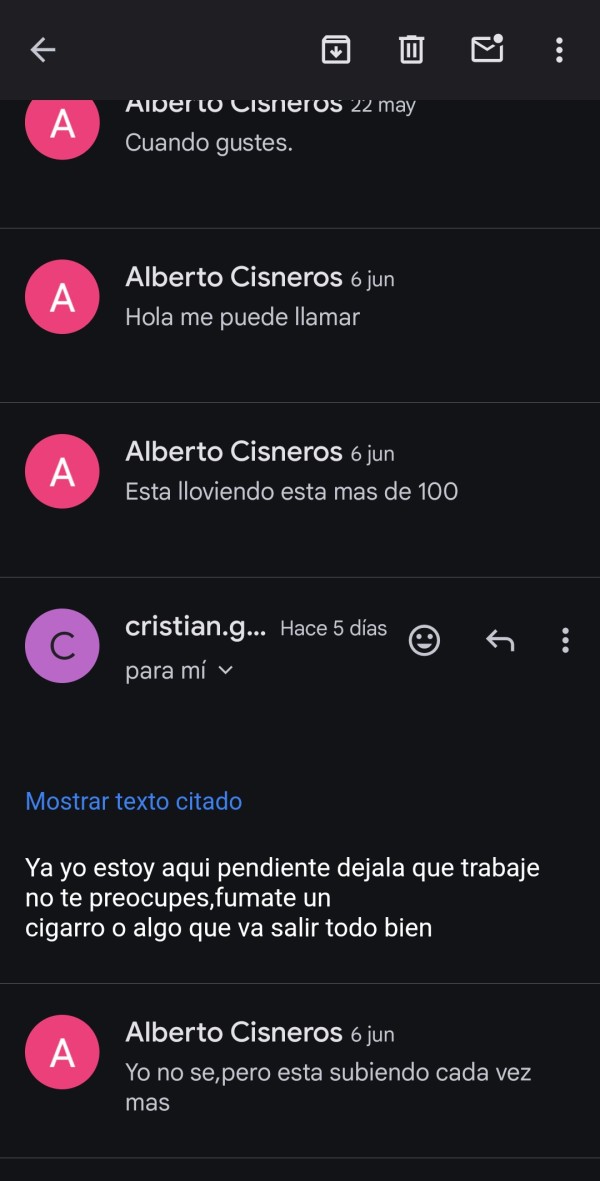This screenshot has height=1181, width=600.
Task: Expand the message 'Hola me puede llamar'
Action: point(300,300)
